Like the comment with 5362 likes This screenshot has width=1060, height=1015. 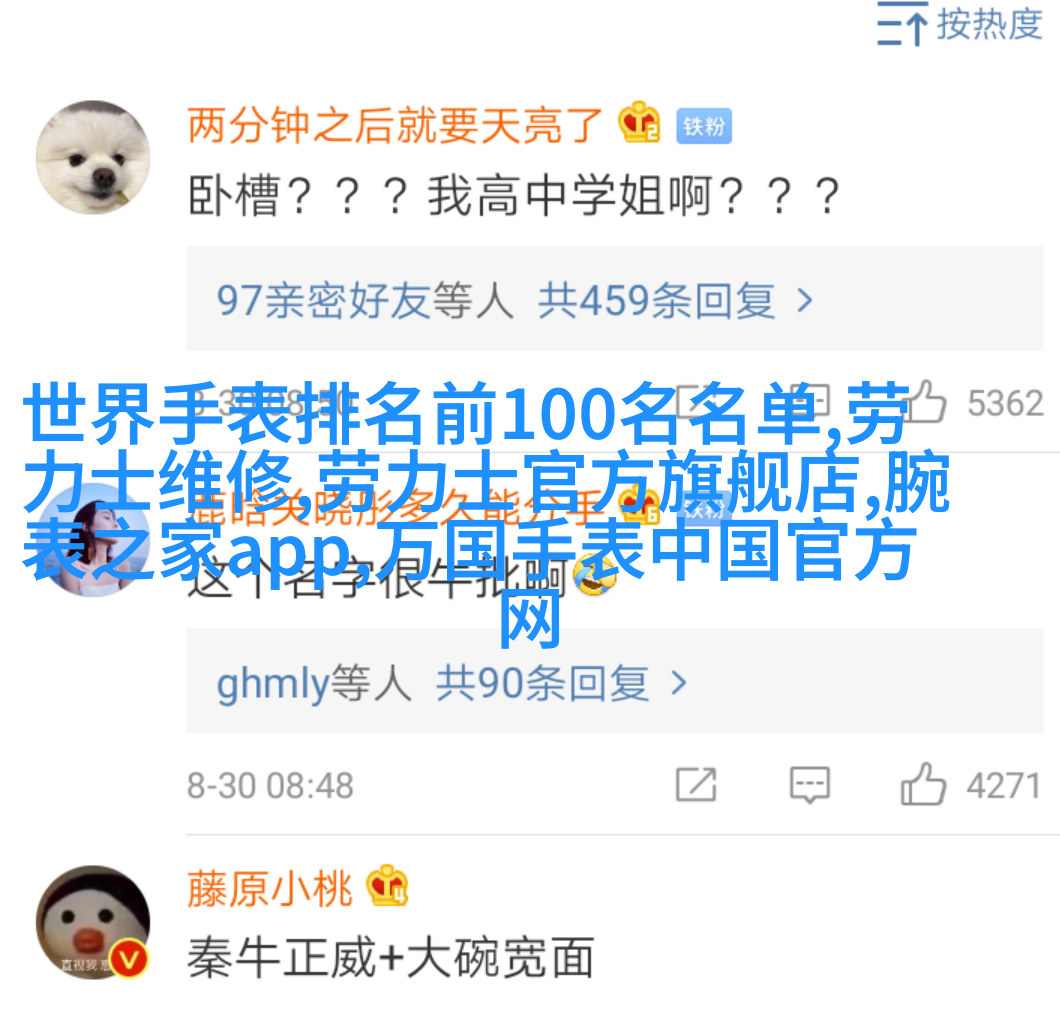pyautogui.click(x=924, y=403)
